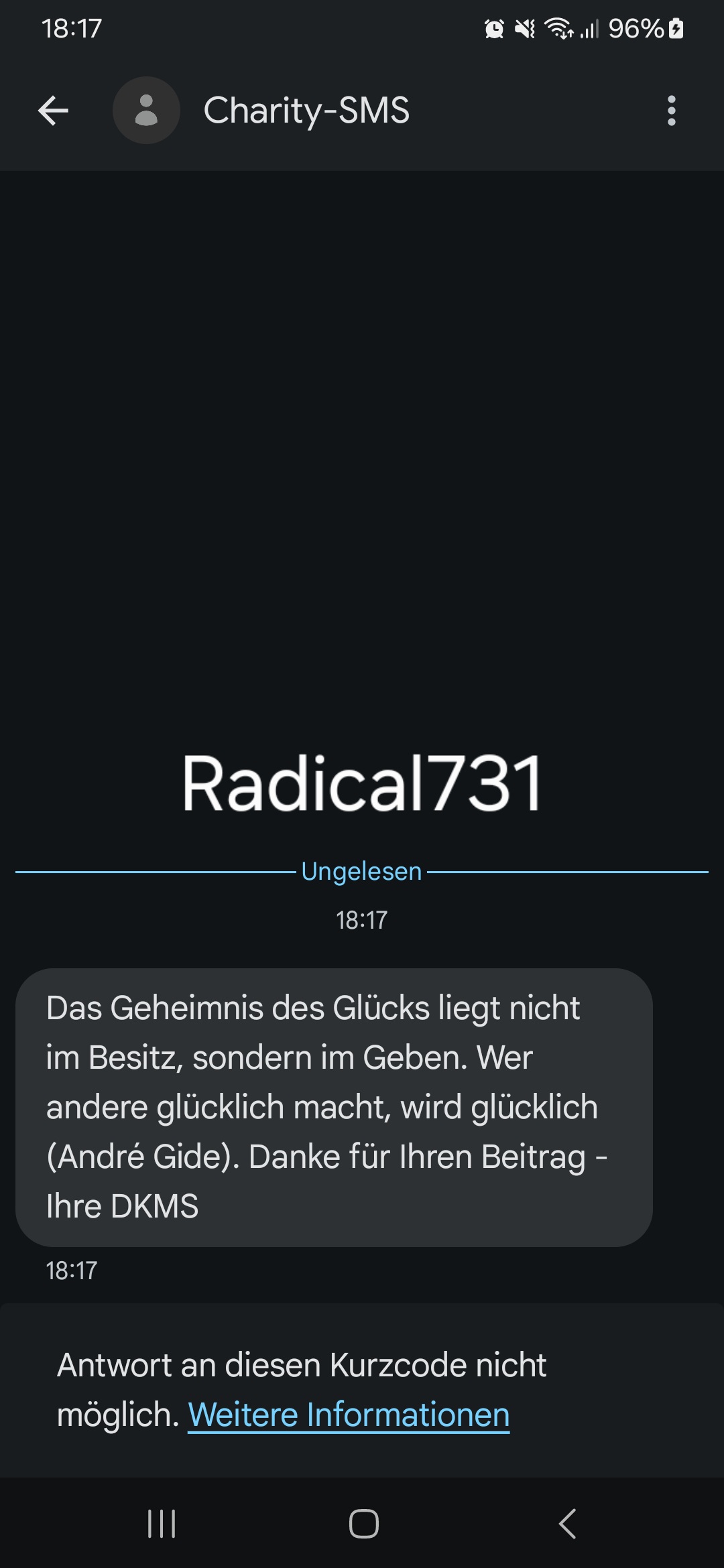The image size is (724, 1568).
Task: Open the Weitere Informationen link
Action: point(349,1415)
